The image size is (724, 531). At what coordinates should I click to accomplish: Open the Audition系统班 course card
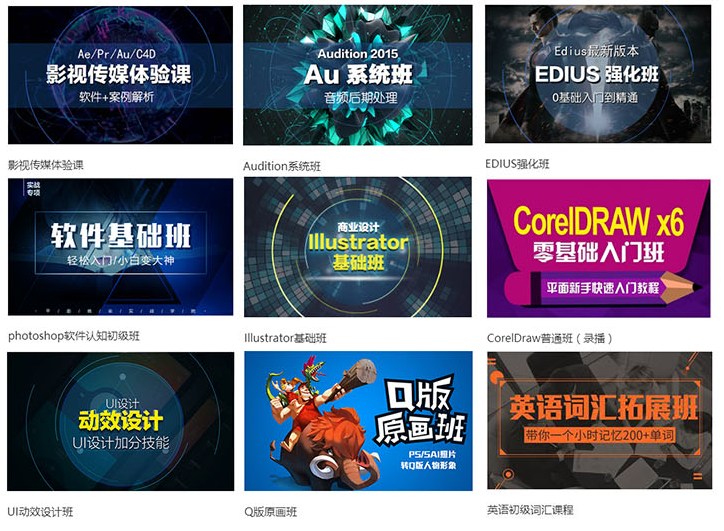(x=357, y=75)
